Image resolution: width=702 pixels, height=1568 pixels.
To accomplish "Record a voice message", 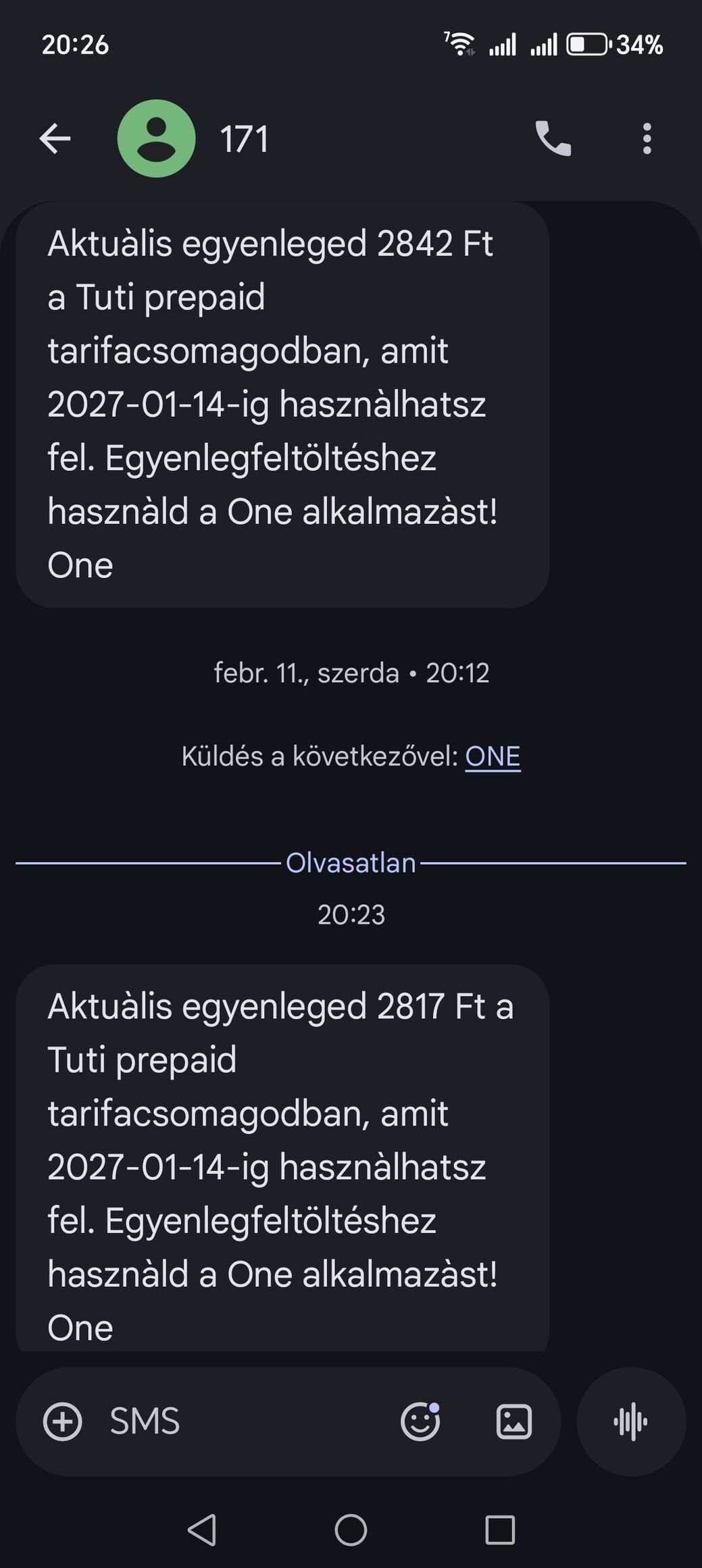I will tap(631, 1421).
